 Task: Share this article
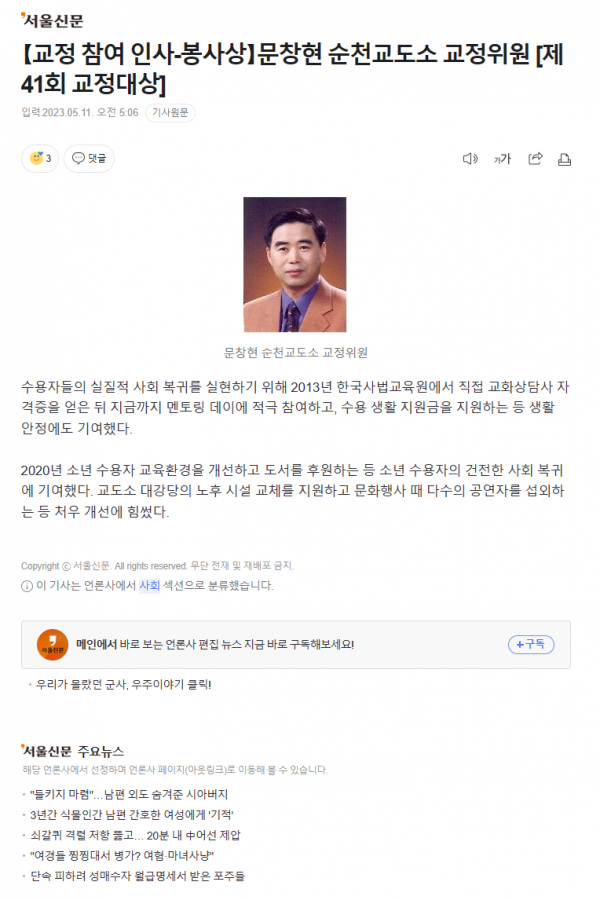pos(535,158)
